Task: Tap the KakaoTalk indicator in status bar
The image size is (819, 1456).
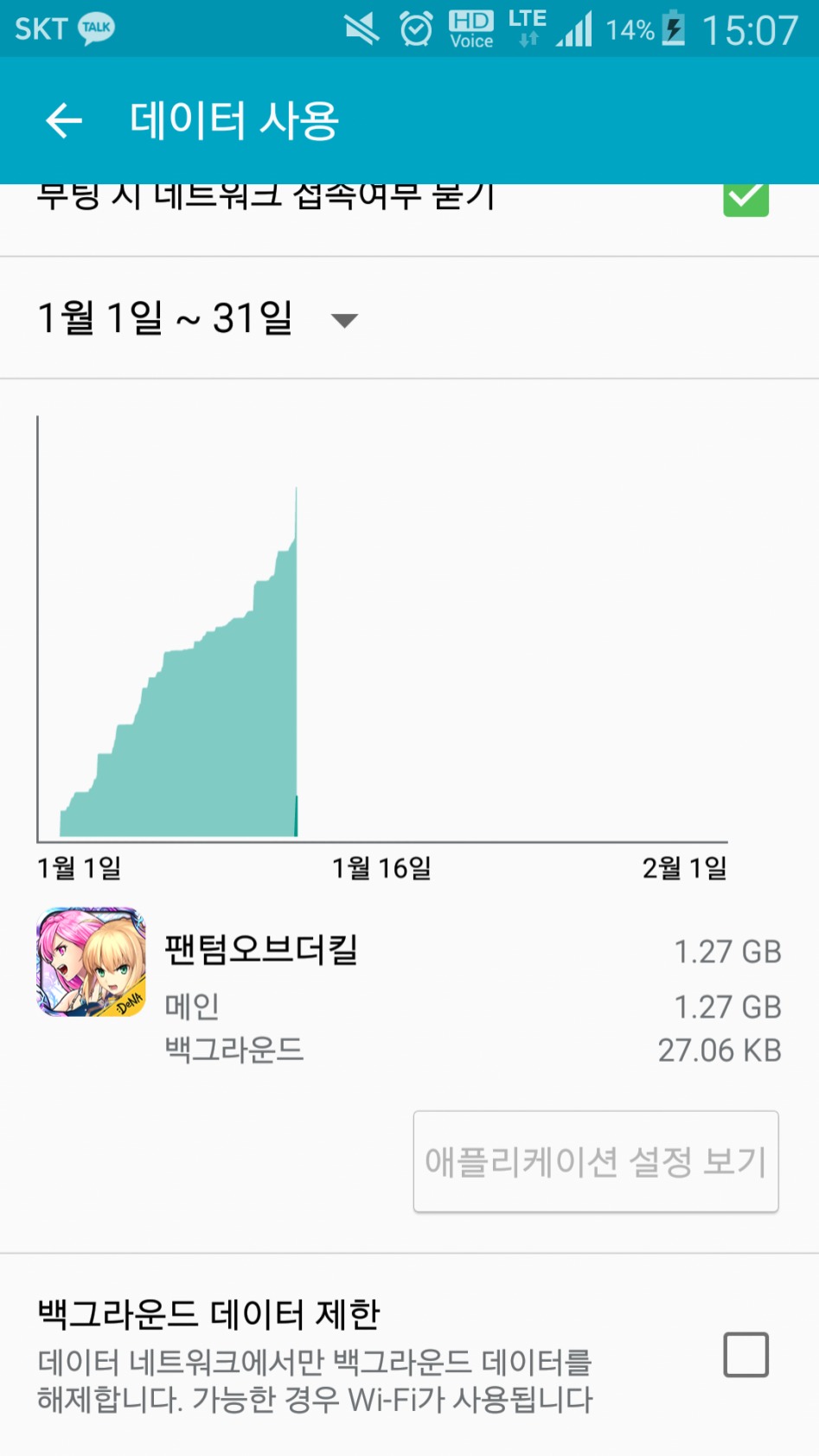Action: 94,29
